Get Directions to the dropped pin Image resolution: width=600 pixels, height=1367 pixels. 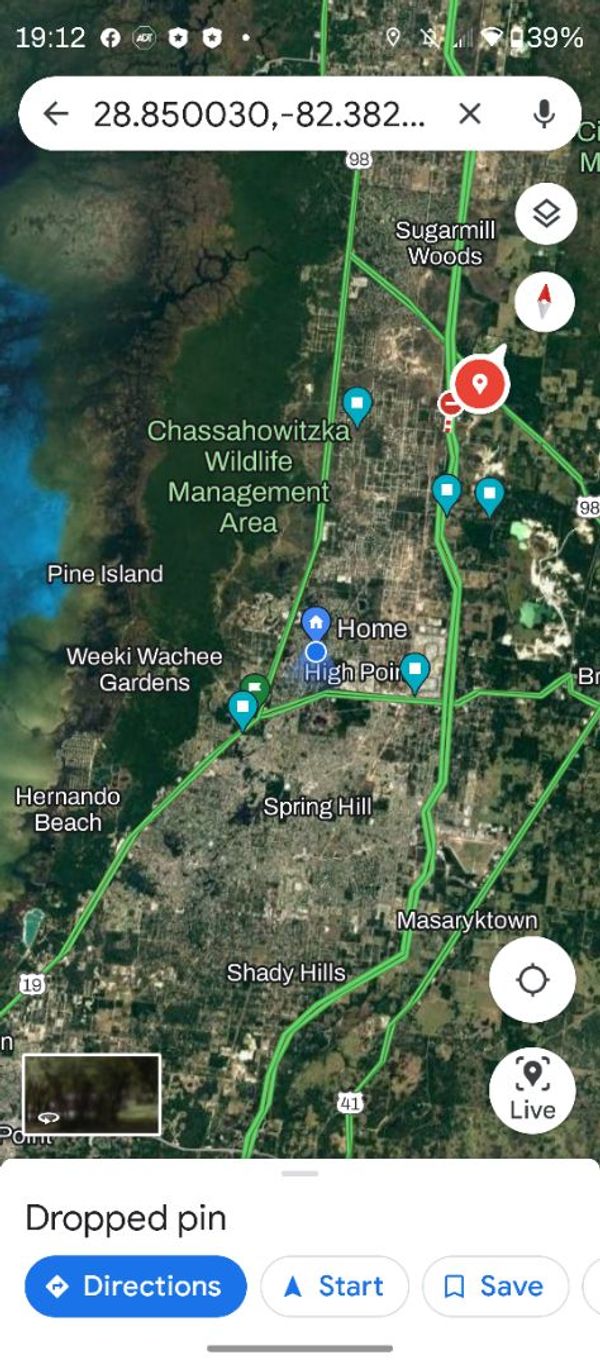point(136,1286)
